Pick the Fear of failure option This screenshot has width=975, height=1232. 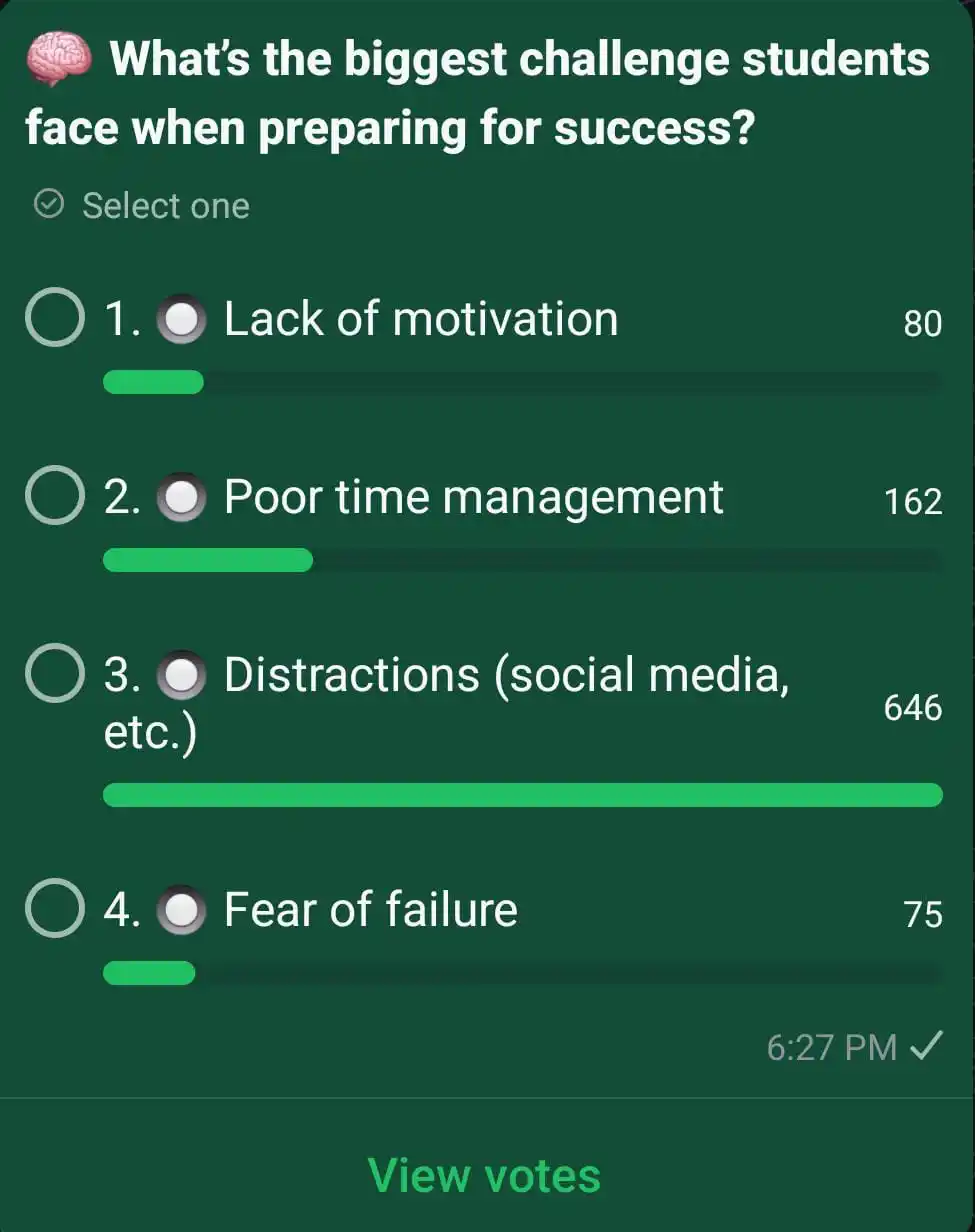(54, 908)
